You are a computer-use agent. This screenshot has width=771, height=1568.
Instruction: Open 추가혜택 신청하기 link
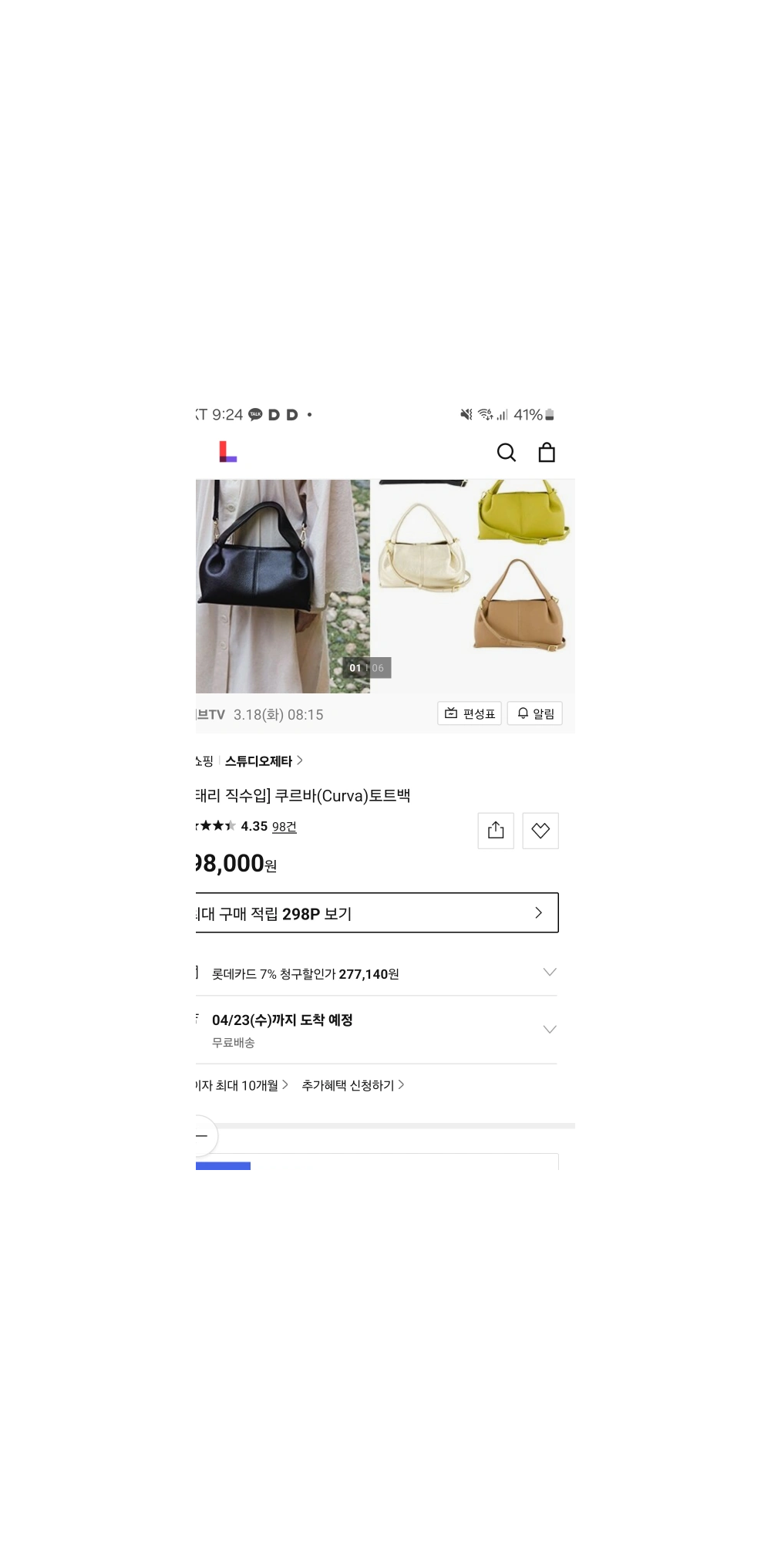pos(352,1085)
